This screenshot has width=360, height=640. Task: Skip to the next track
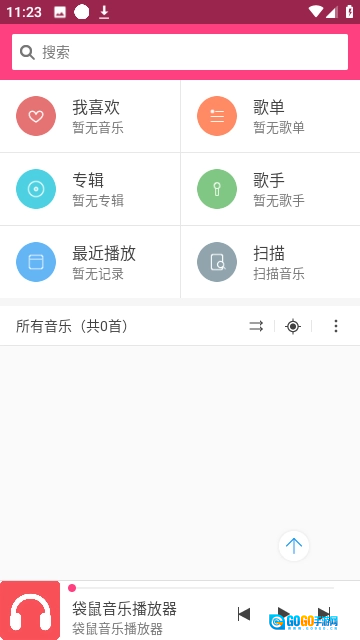point(324,614)
